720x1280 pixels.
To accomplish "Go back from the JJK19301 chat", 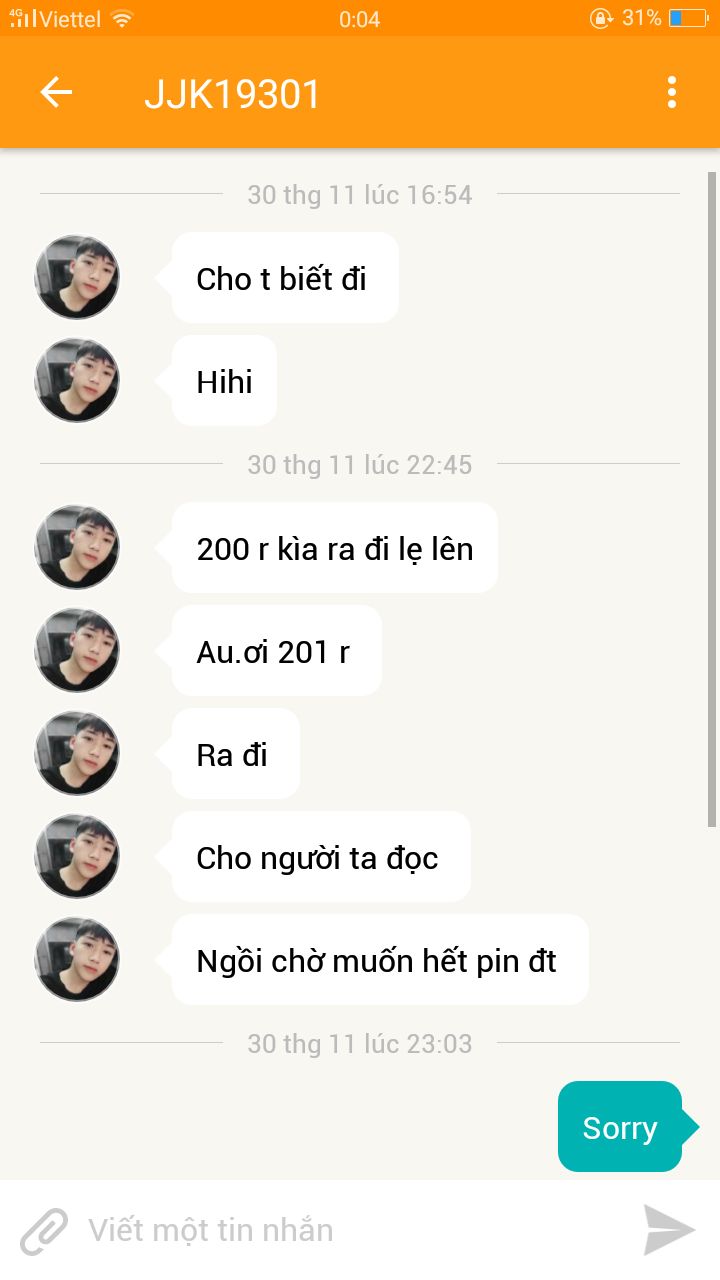I will pyautogui.click(x=56, y=93).
